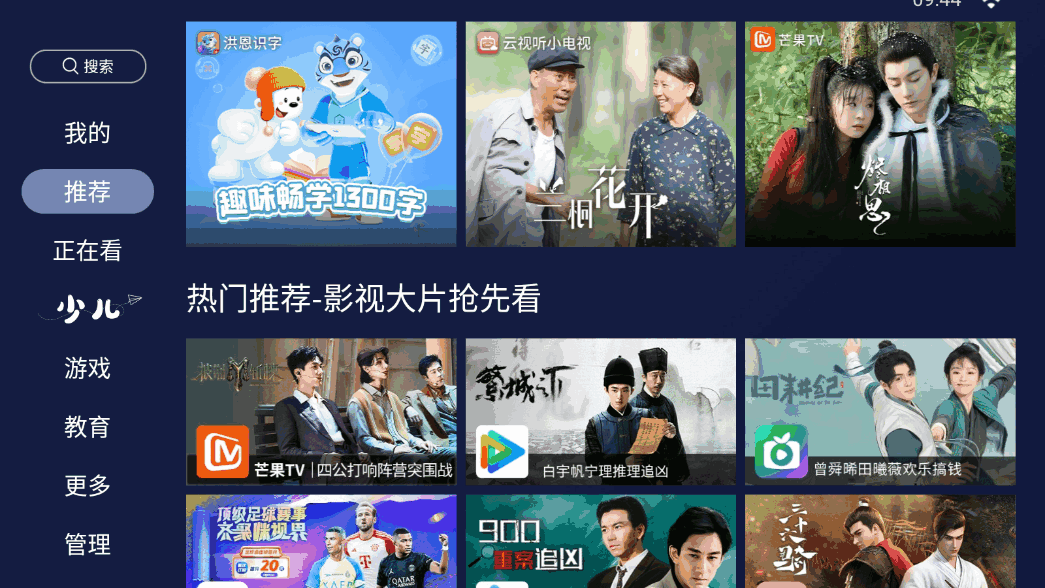Open the 白宇帆宁理推理追凶 card
The image size is (1045, 588).
click(x=600, y=411)
